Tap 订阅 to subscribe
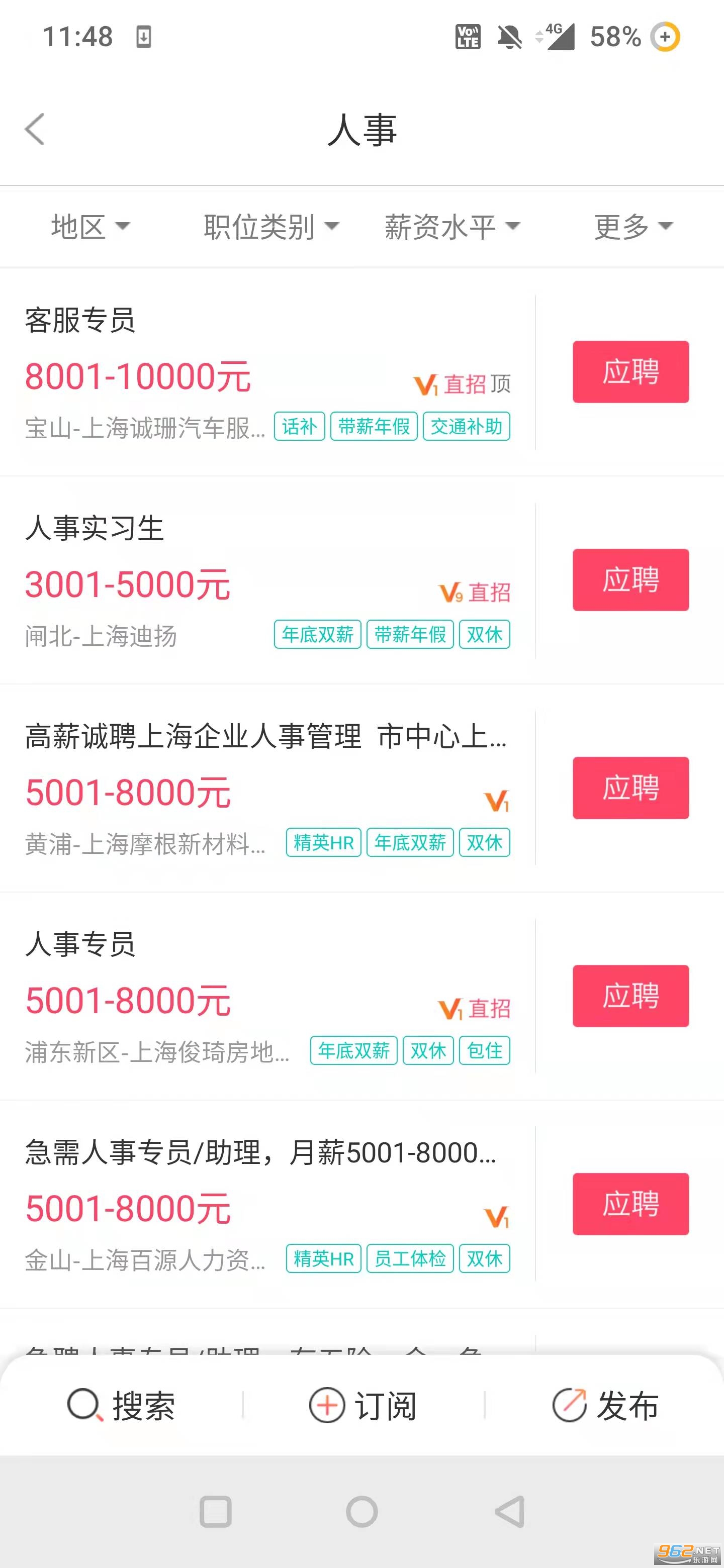 [363, 1406]
